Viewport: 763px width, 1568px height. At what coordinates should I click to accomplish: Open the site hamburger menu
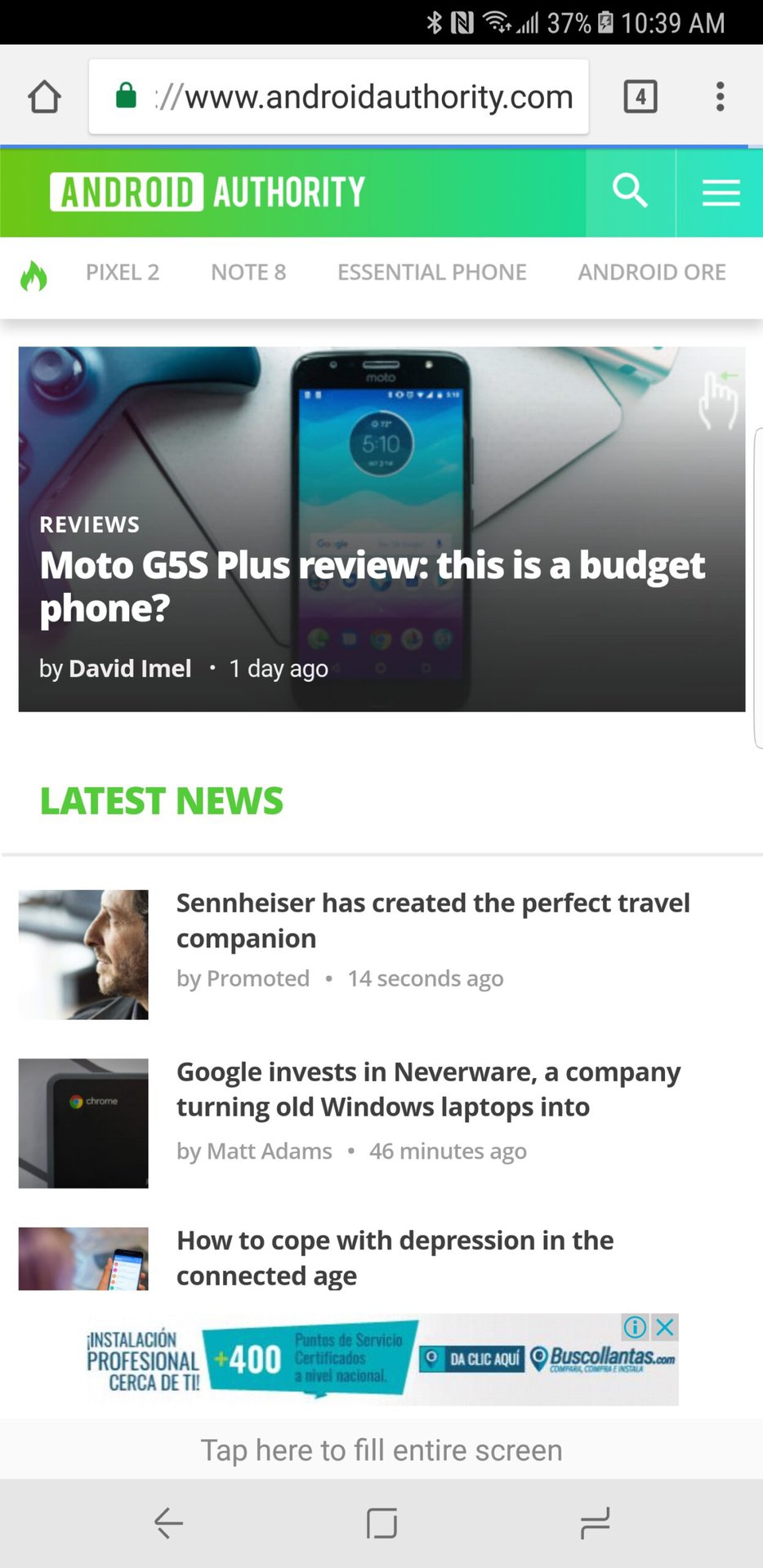(x=721, y=193)
